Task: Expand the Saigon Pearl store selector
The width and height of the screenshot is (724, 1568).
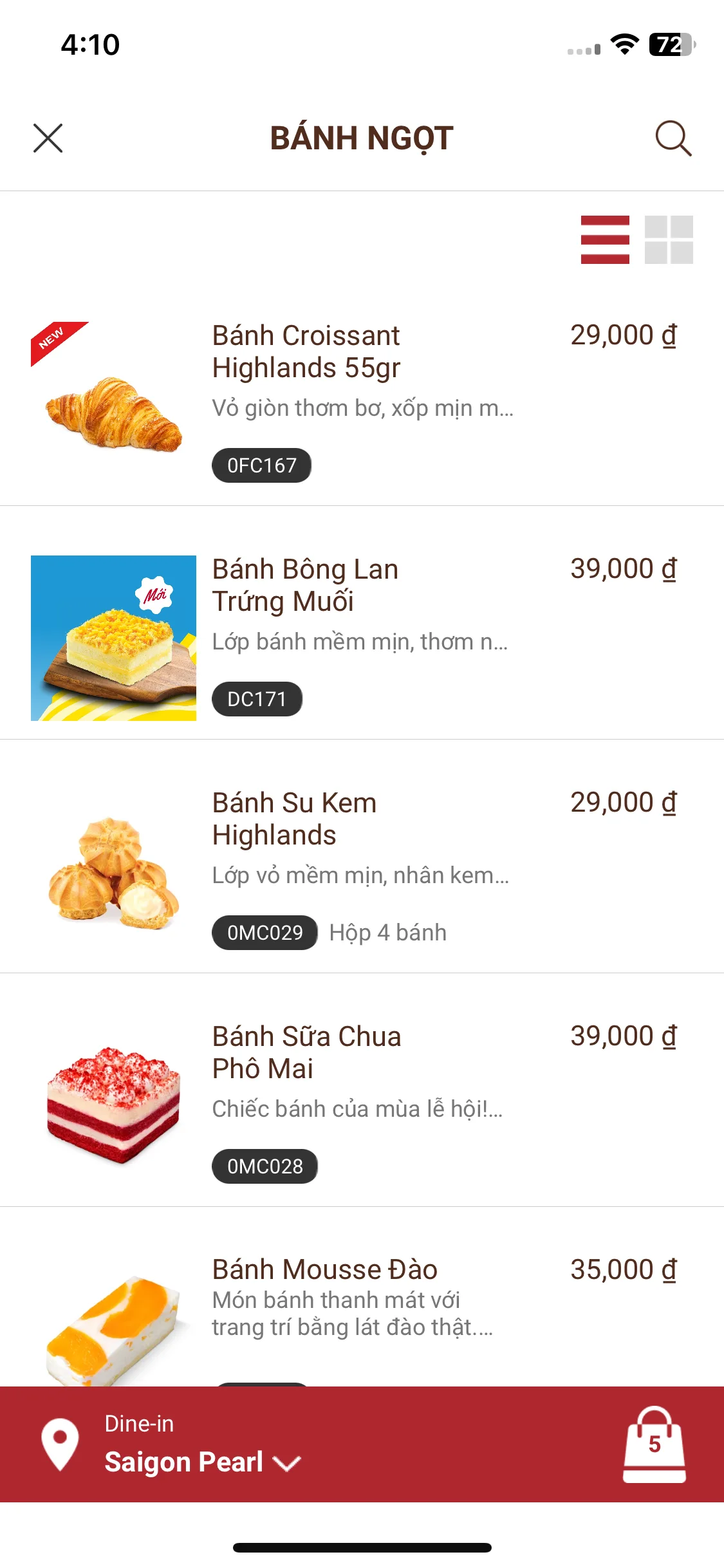Action: click(x=202, y=1462)
